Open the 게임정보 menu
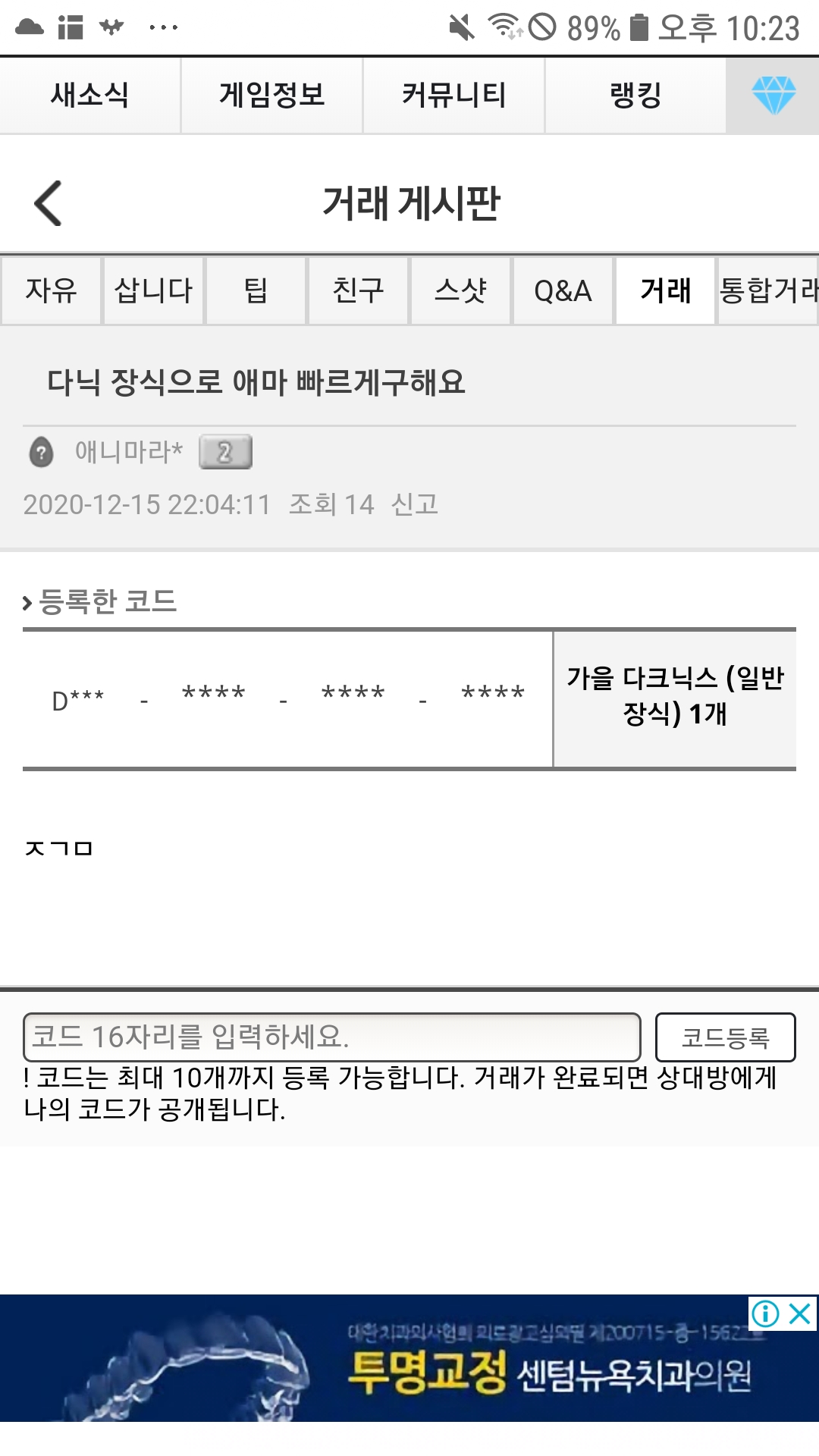This screenshot has width=819, height=1456. 271,96
